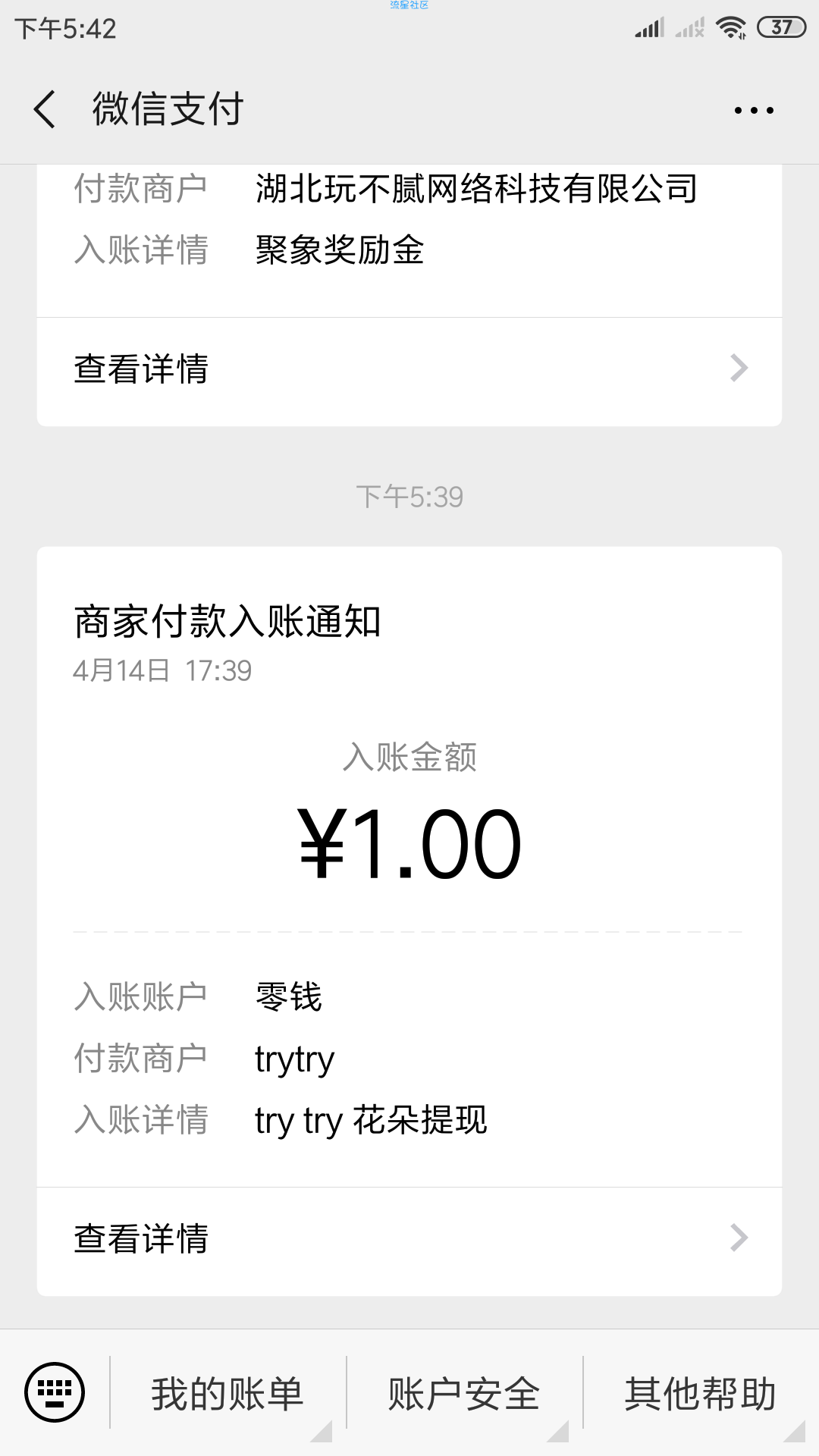Open the three-dot overflow menu
This screenshot has width=819, height=1456.
(754, 110)
